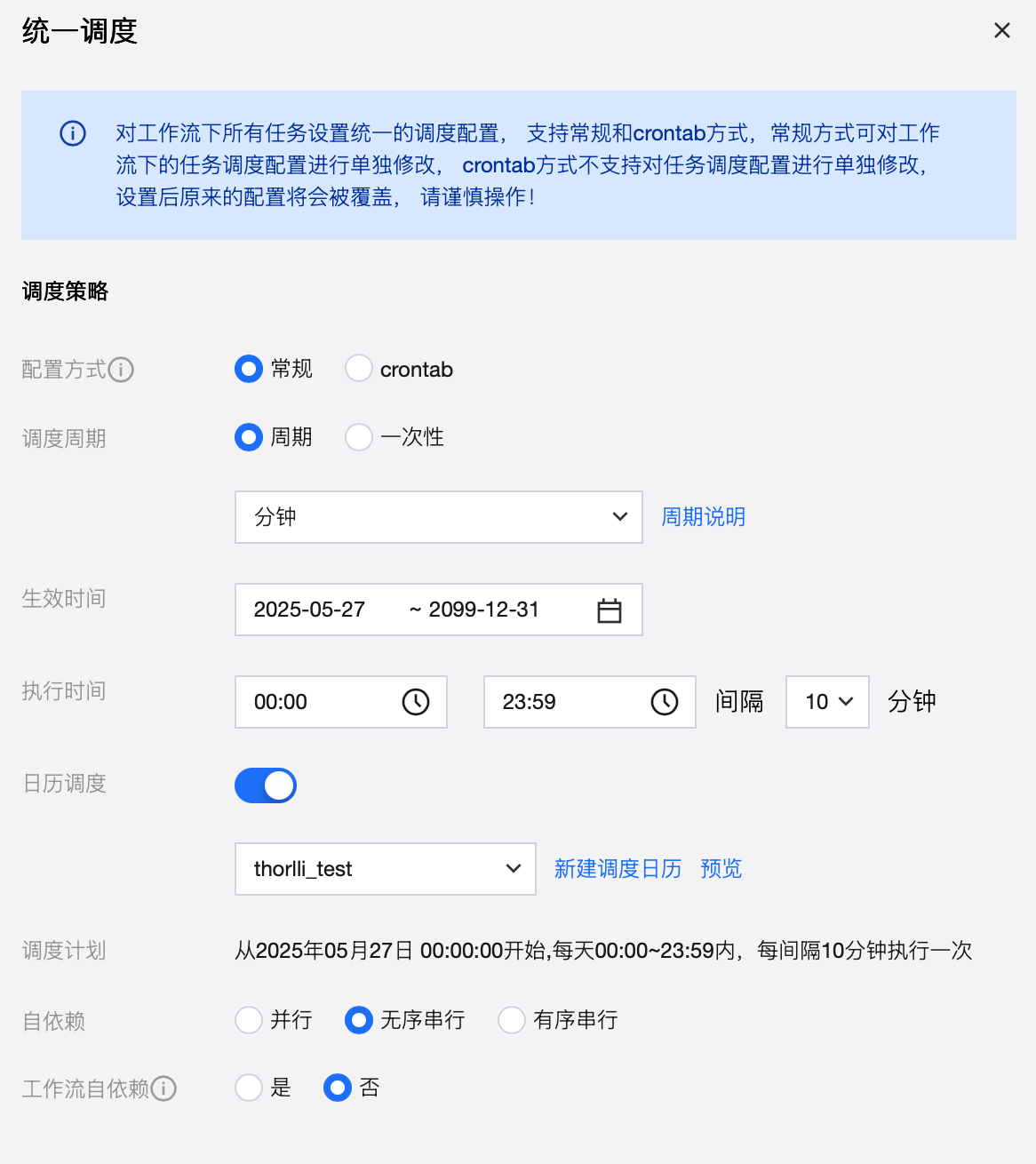Set 自依赖 to 有序串行
This screenshot has width=1036, height=1164.
click(512, 1020)
